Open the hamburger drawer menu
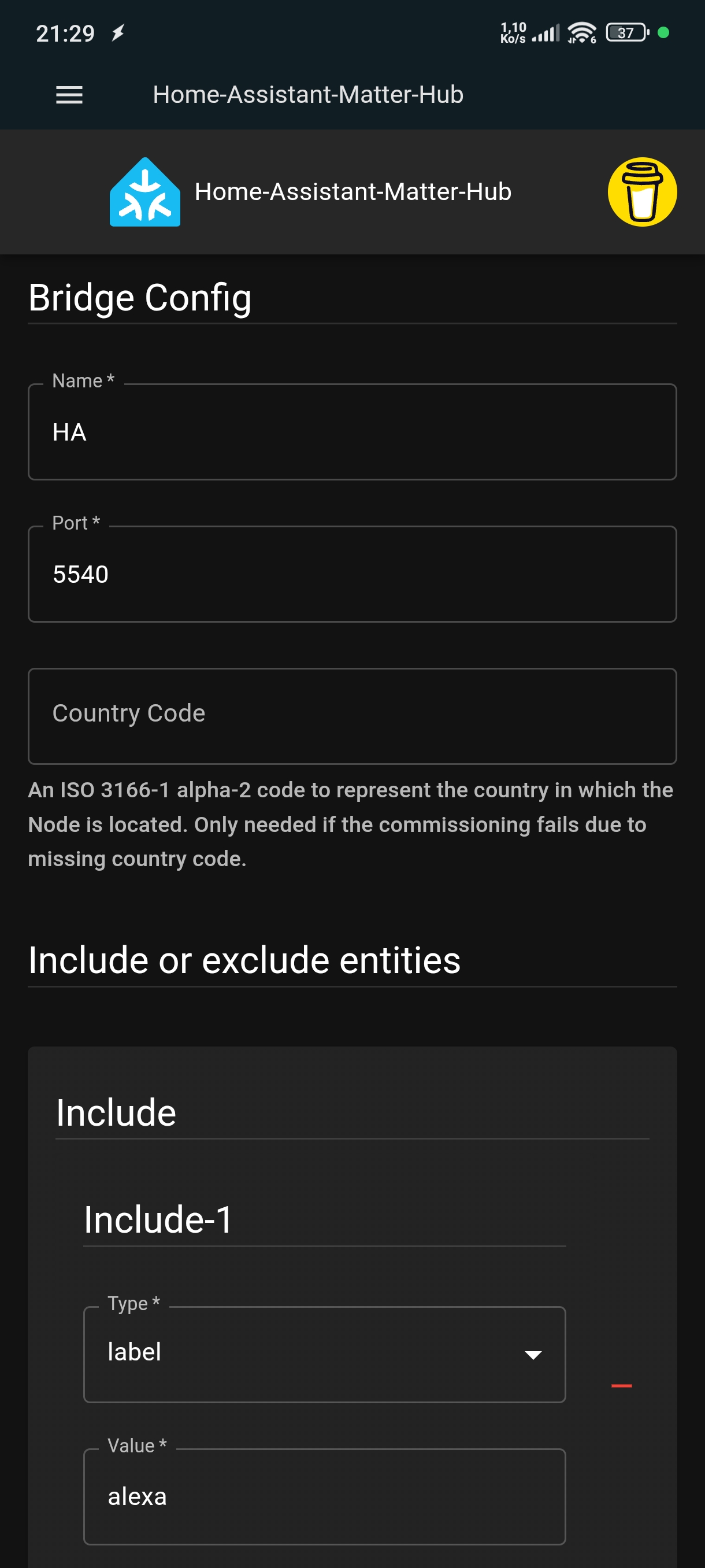The image size is (705, 1568). pyautogui.click(x=69, y=95)
